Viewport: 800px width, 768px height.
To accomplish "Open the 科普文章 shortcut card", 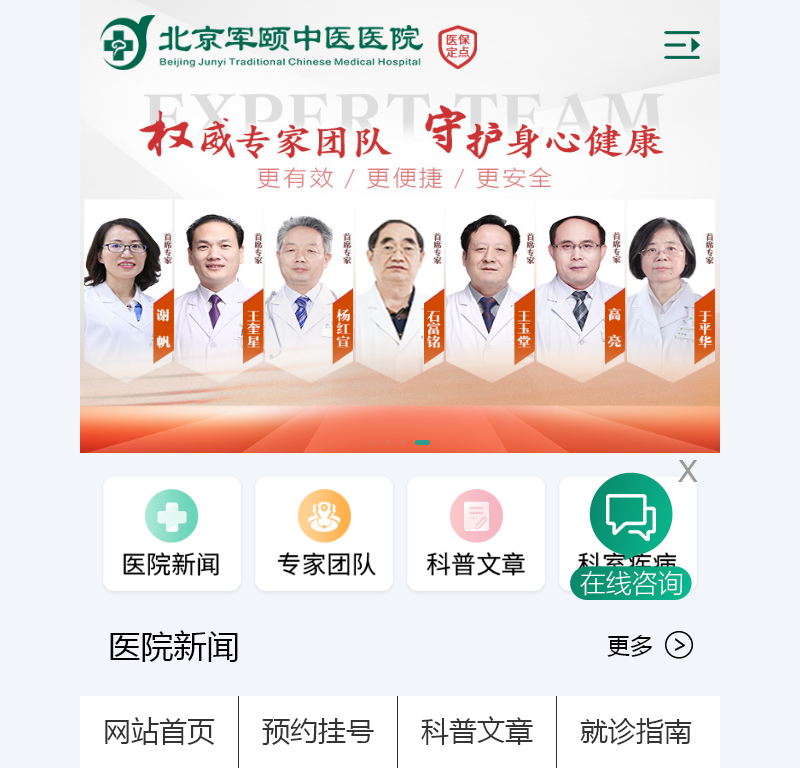I will [x=476, y=534].
